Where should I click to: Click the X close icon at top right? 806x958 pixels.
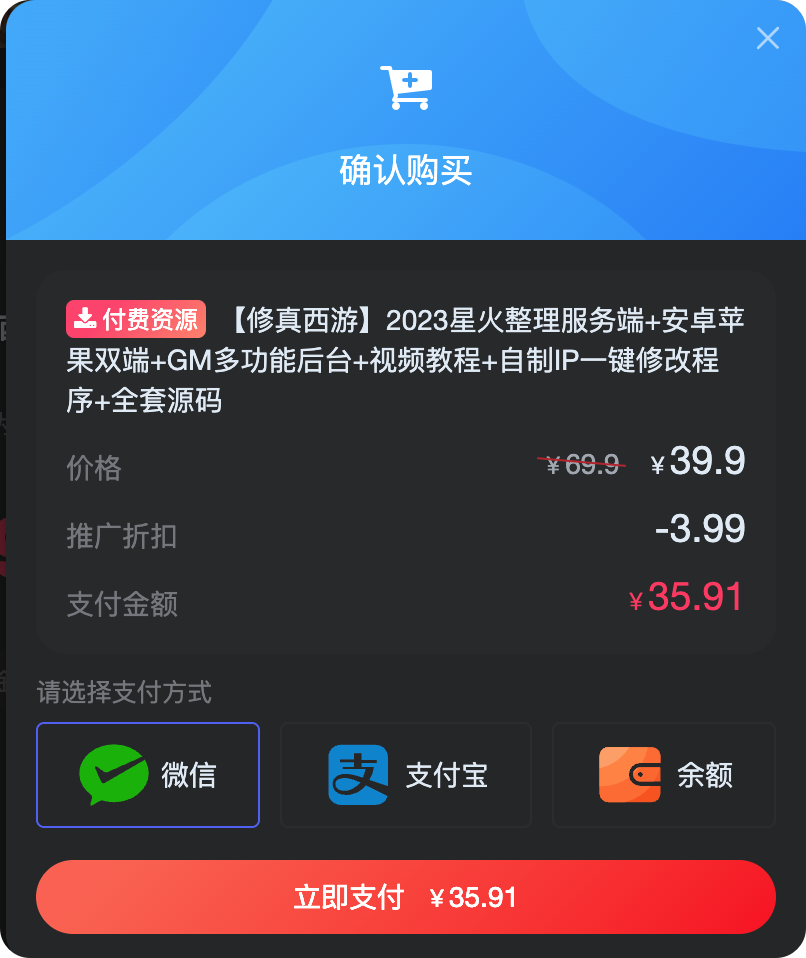767,38
